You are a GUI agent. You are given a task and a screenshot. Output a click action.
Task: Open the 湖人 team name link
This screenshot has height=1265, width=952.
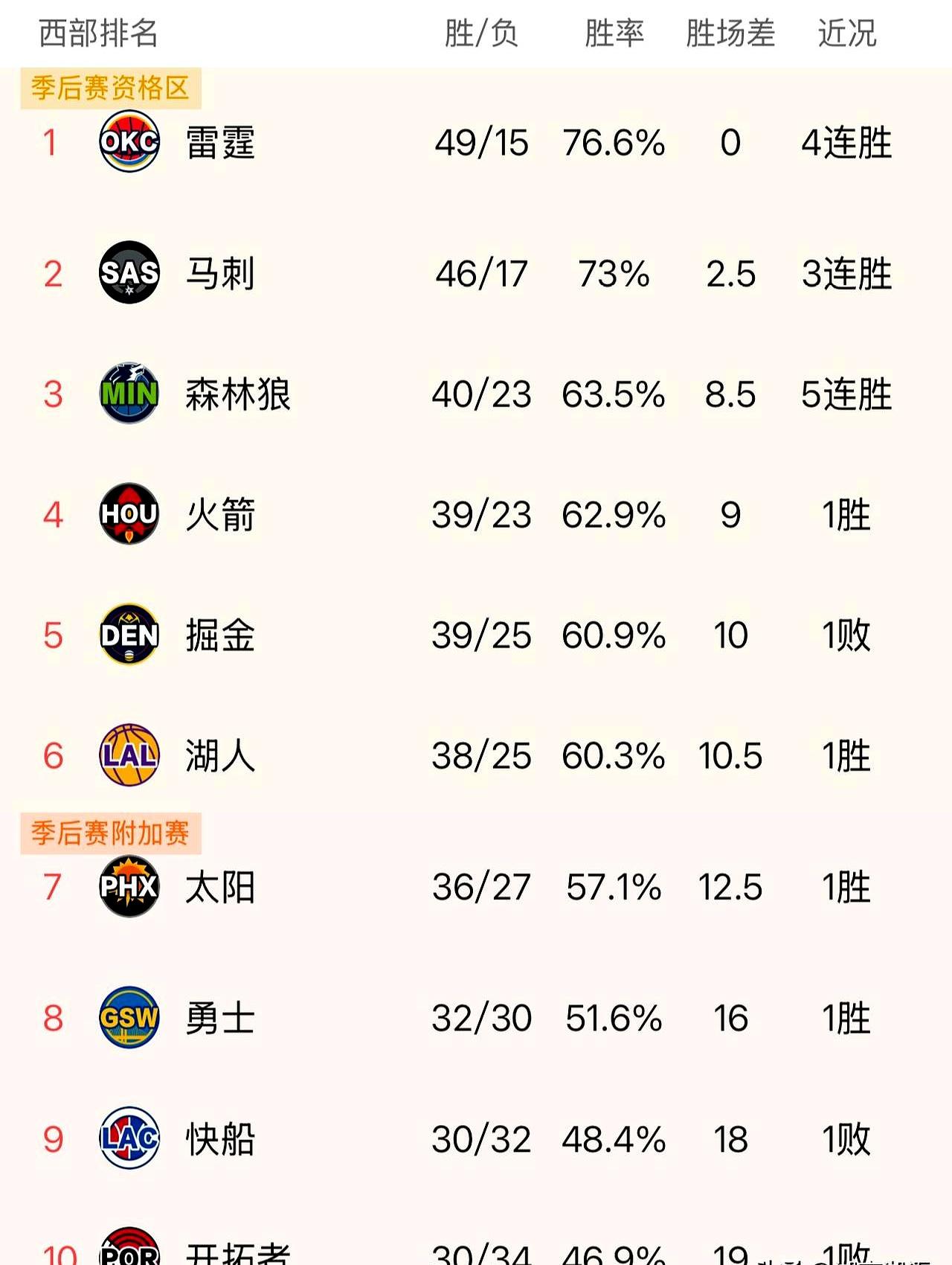(217, 755)
